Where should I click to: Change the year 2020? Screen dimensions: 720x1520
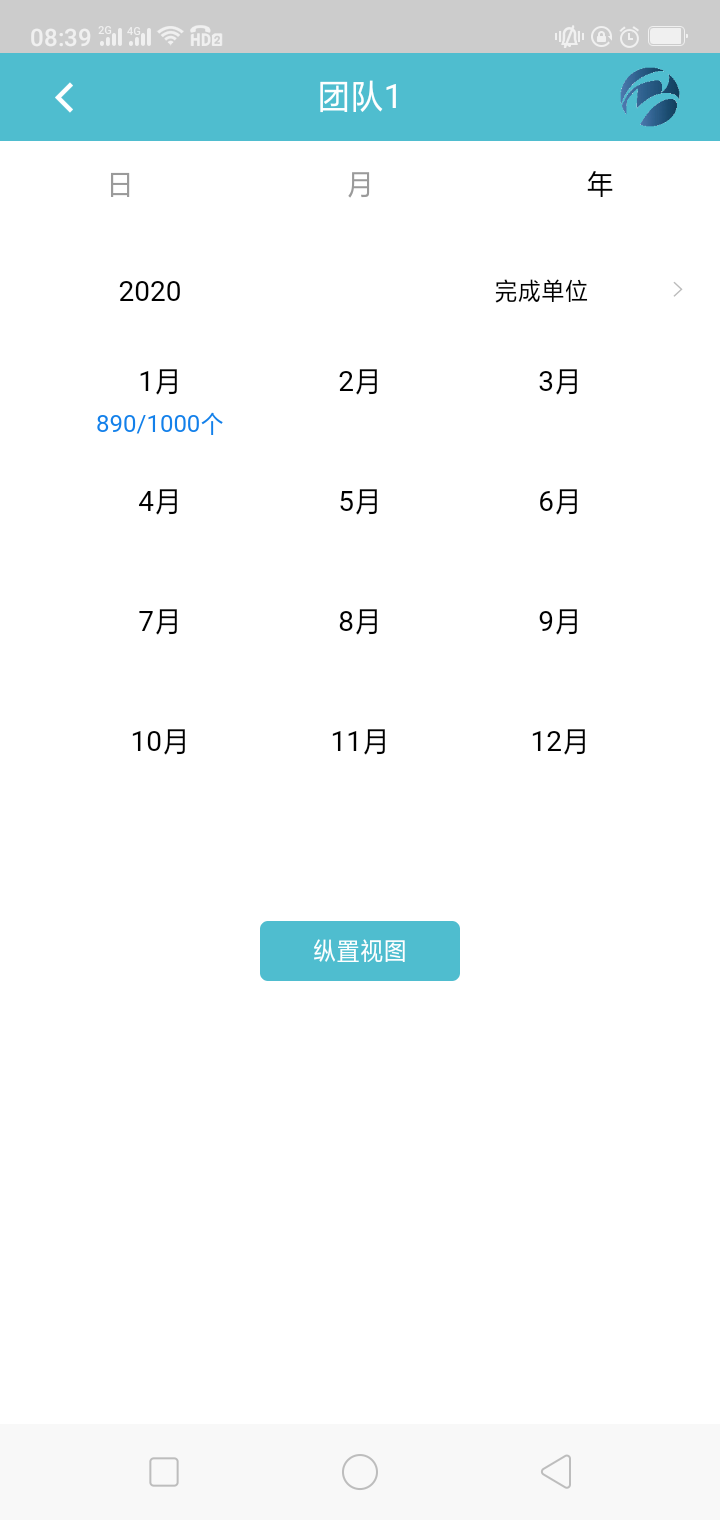pos(150,291)
